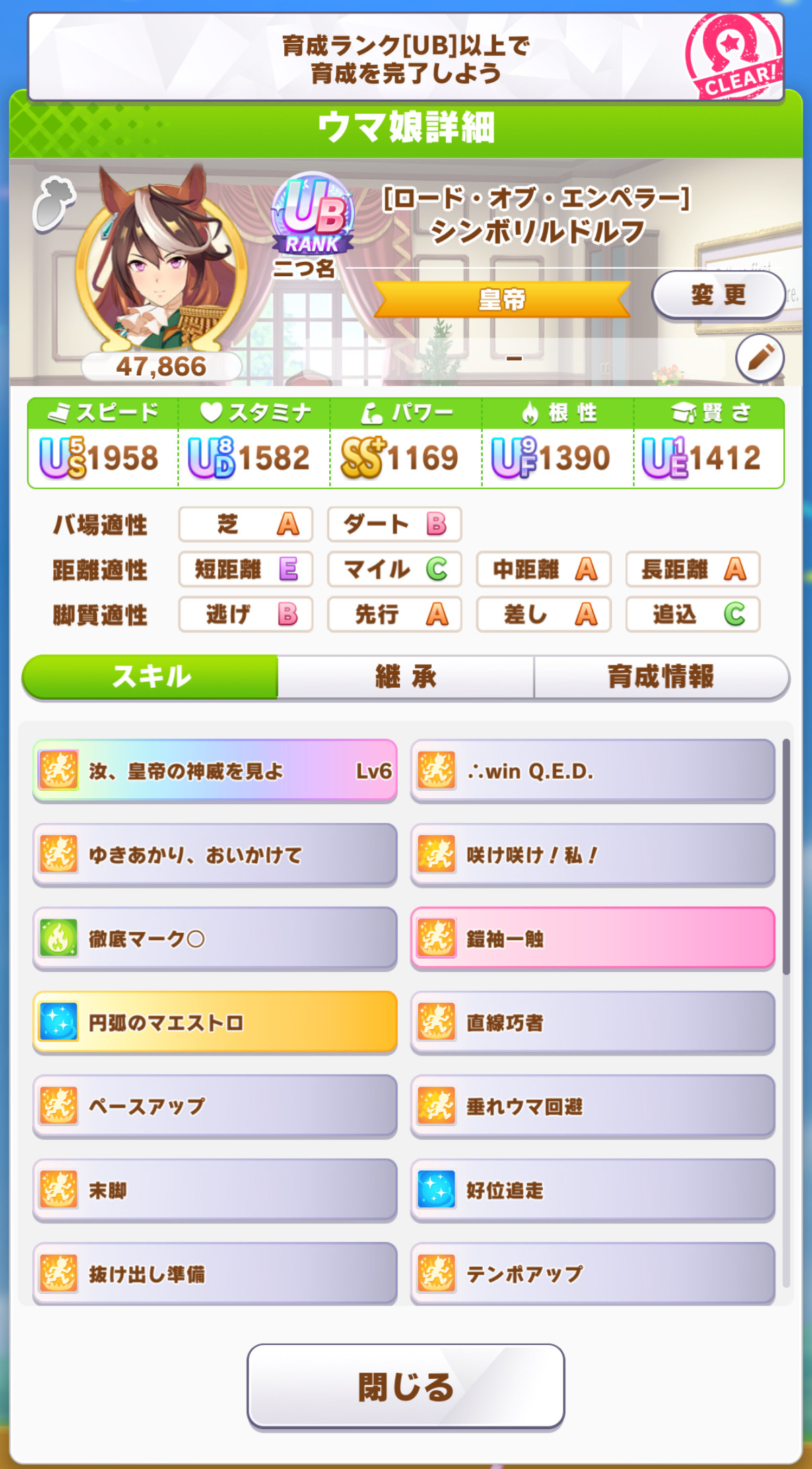Show the 徹底マーク○ skill details
The image size is (812, 1469).
tap(215, 938)
